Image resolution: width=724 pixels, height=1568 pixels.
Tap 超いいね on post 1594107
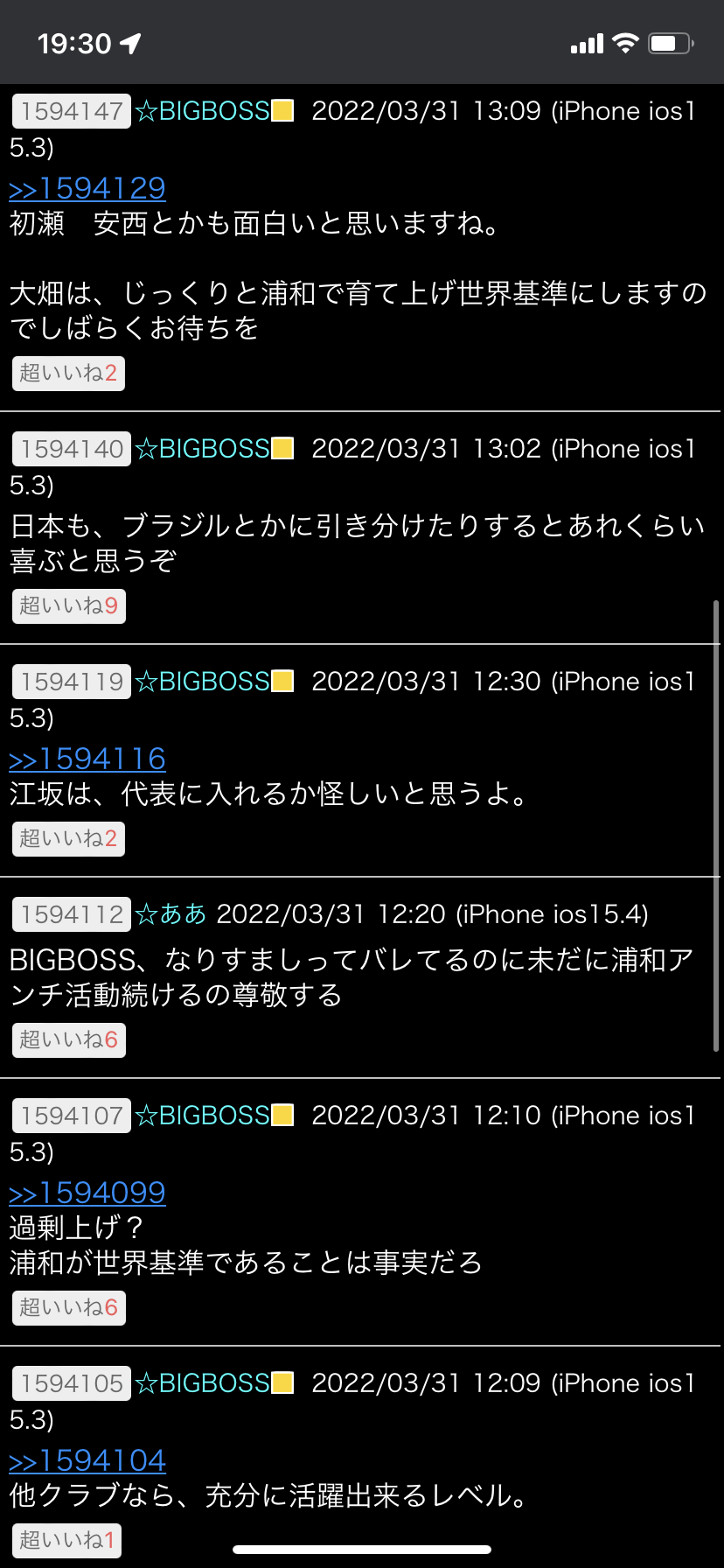point(68,1308)
